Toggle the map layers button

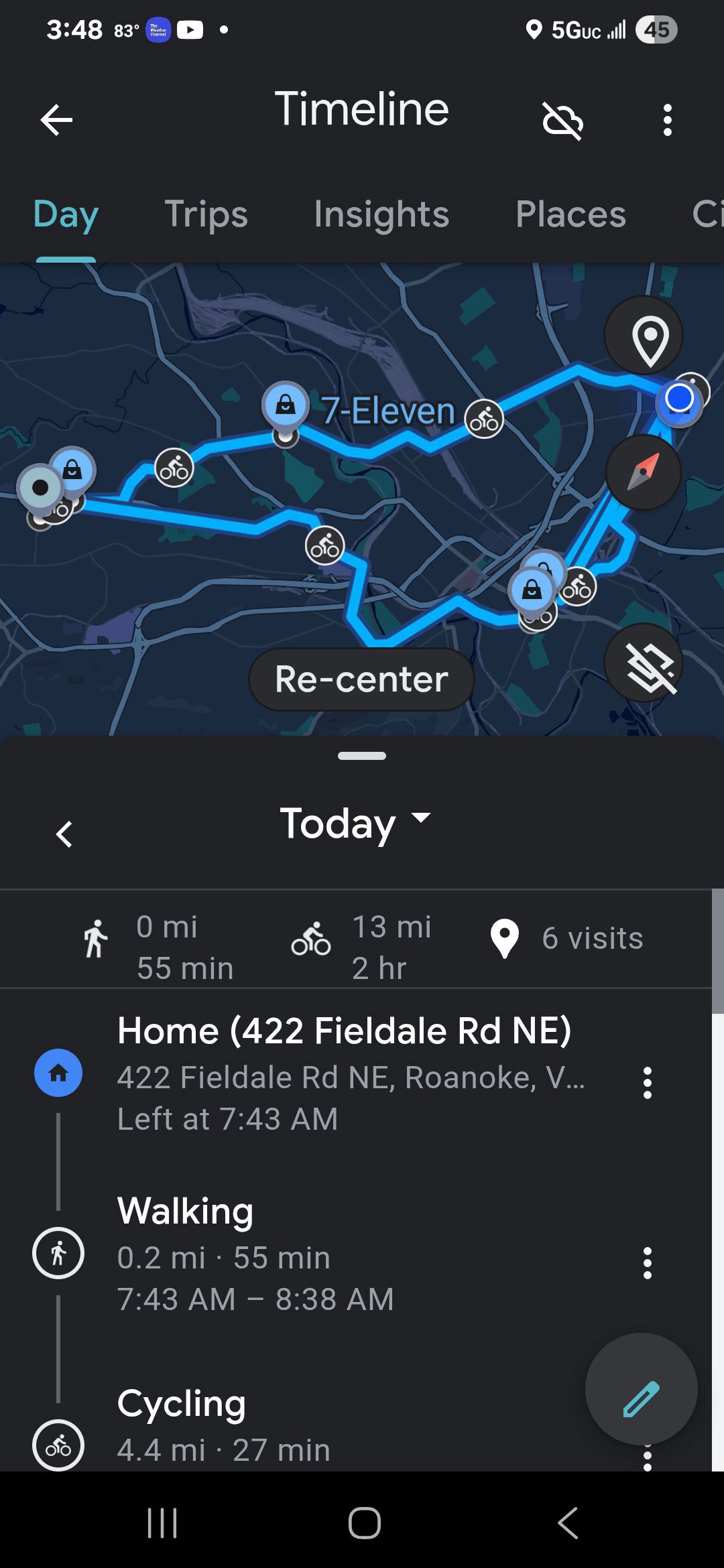644,663
